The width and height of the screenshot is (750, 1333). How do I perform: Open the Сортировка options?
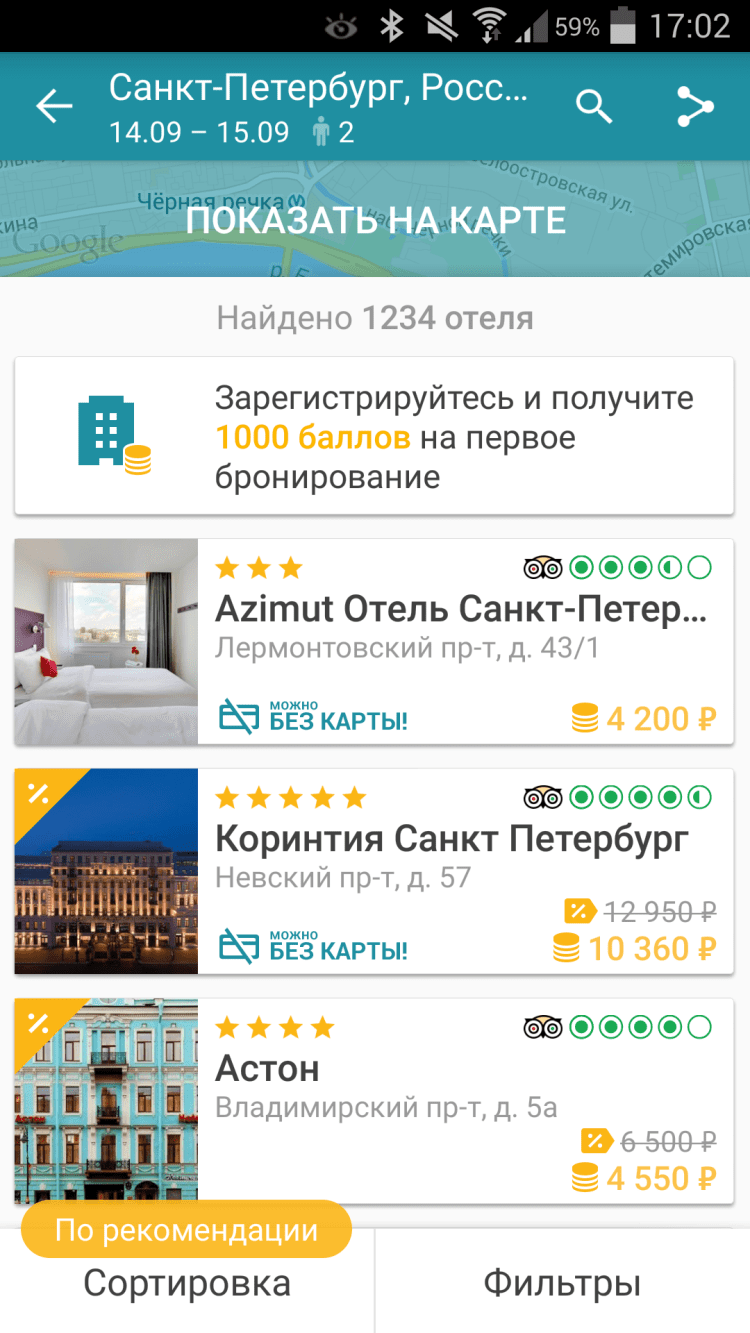click(x=187, y=1283)
